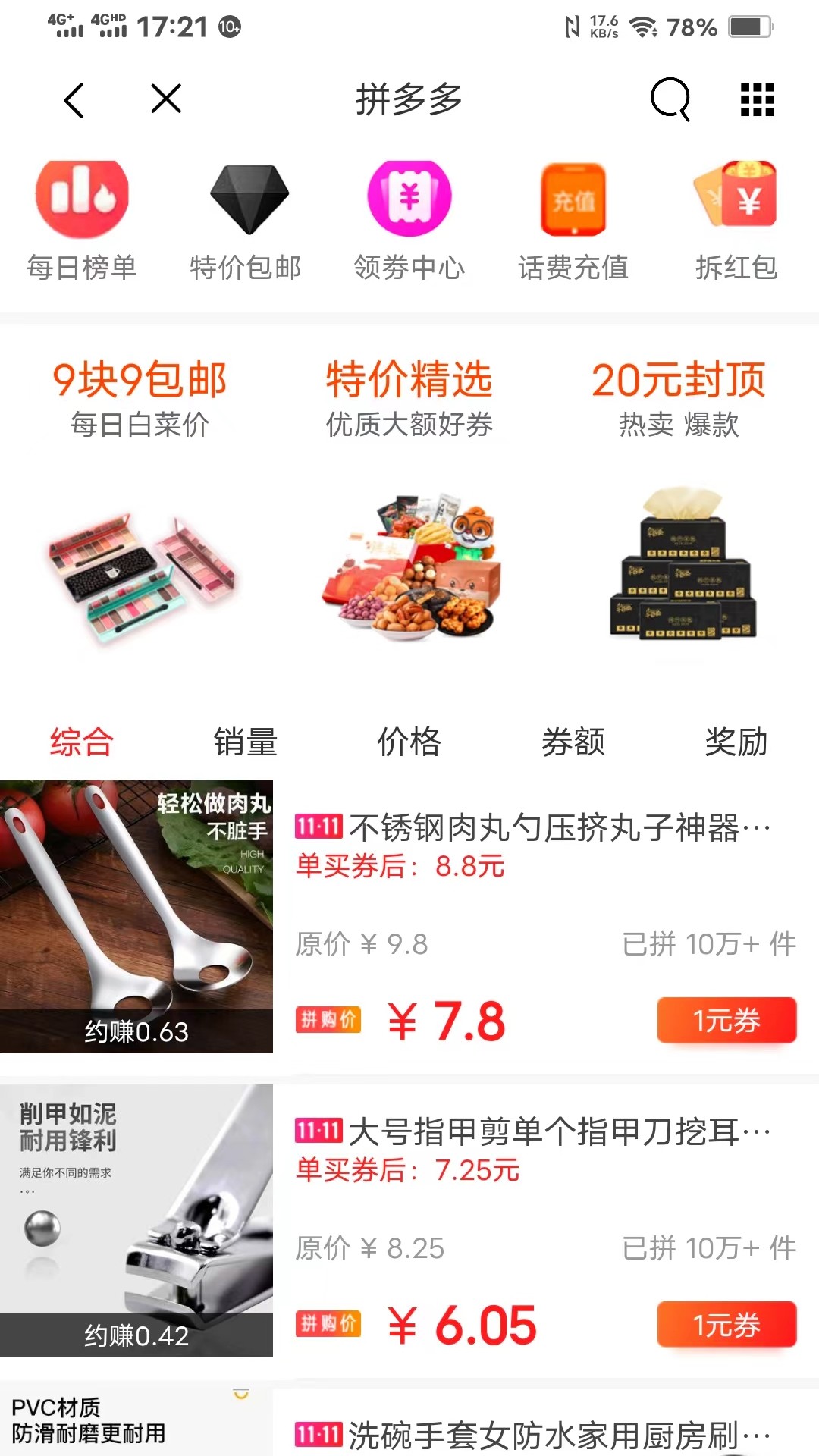Screen dimensions: 819x1456
Task: Claim 1元券 for the 不锈钢肉丸勺
Action: [x=726, y=1020]
